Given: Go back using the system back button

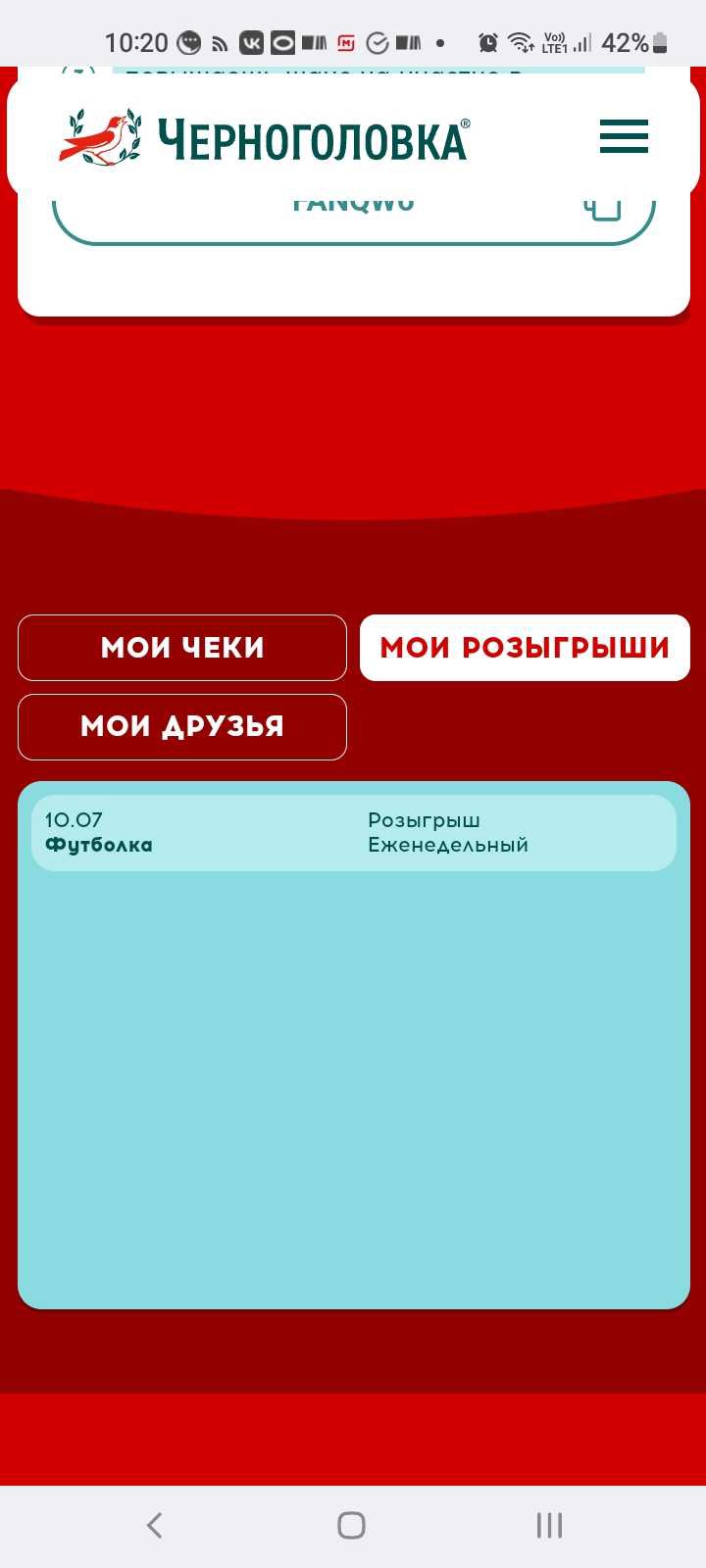Looking at the screenshot, I should click(x=155, y=1525).
